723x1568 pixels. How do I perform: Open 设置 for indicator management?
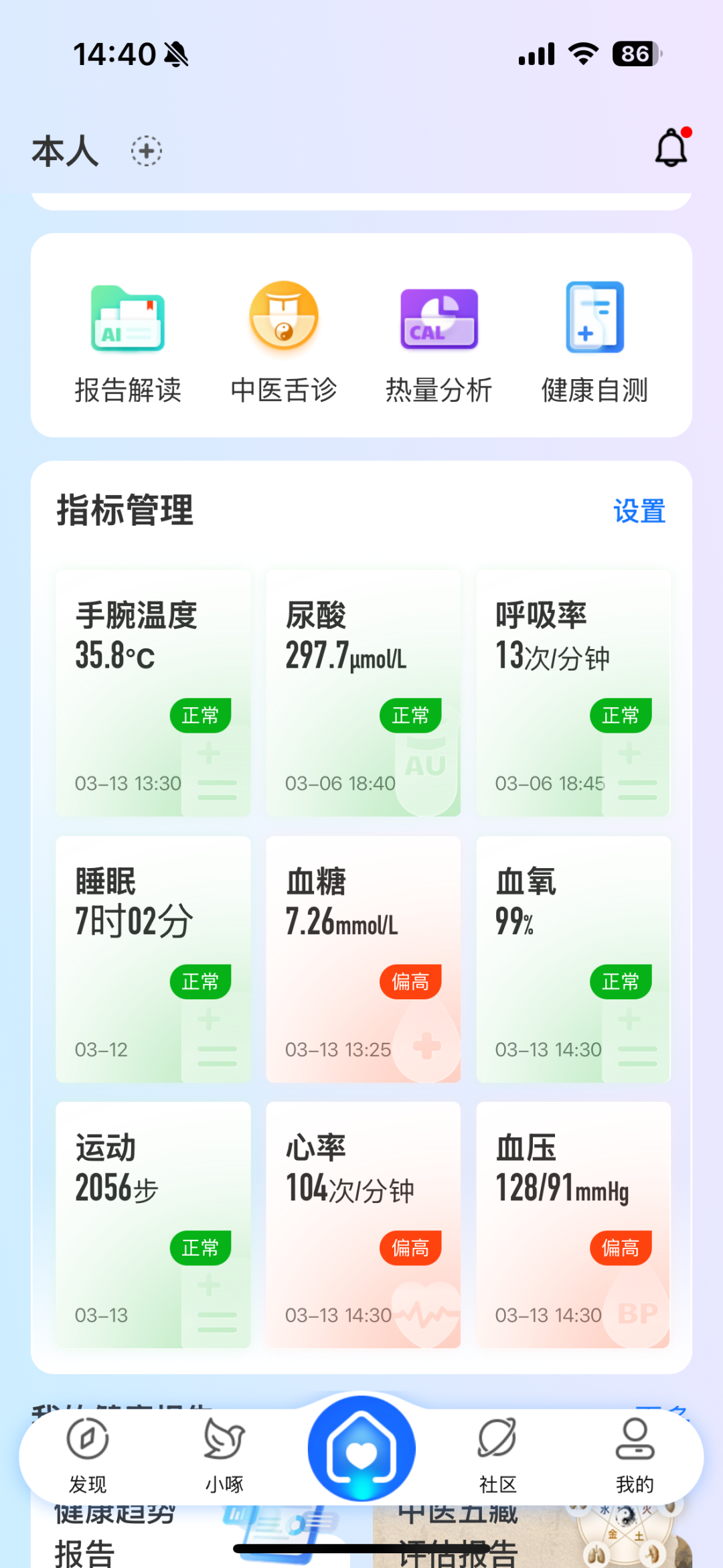click(639, 512)
